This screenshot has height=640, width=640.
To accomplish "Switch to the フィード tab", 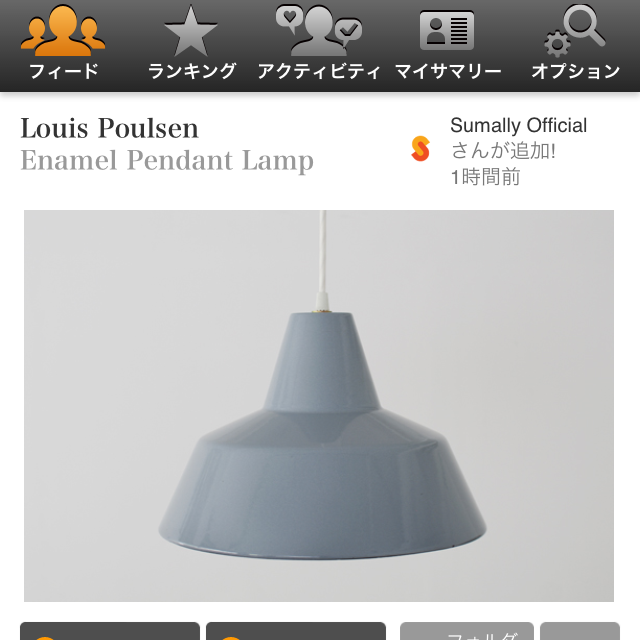I will pyautogui.click(x=64, y=45).
